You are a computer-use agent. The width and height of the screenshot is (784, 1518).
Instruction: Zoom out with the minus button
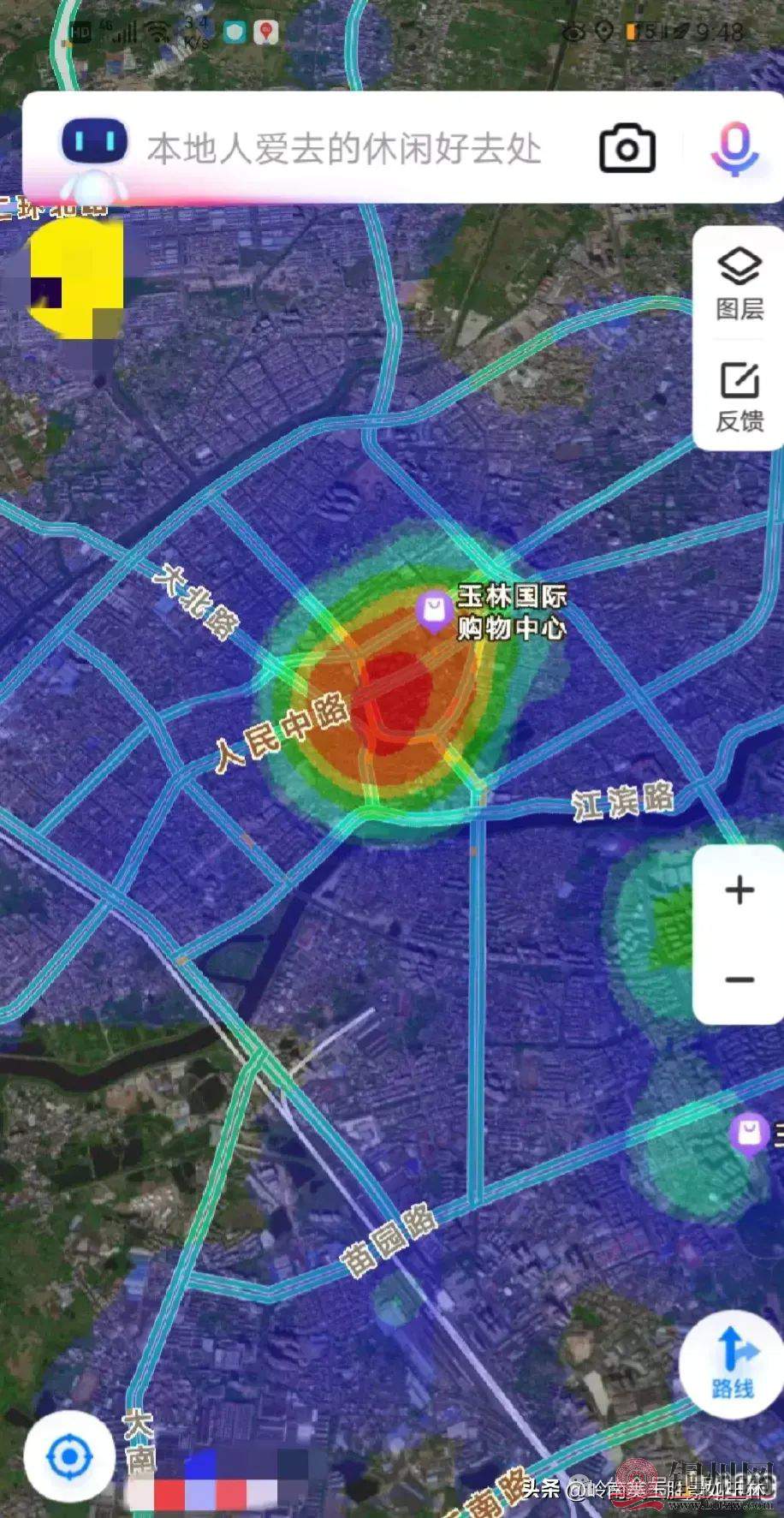pos(739,979)
